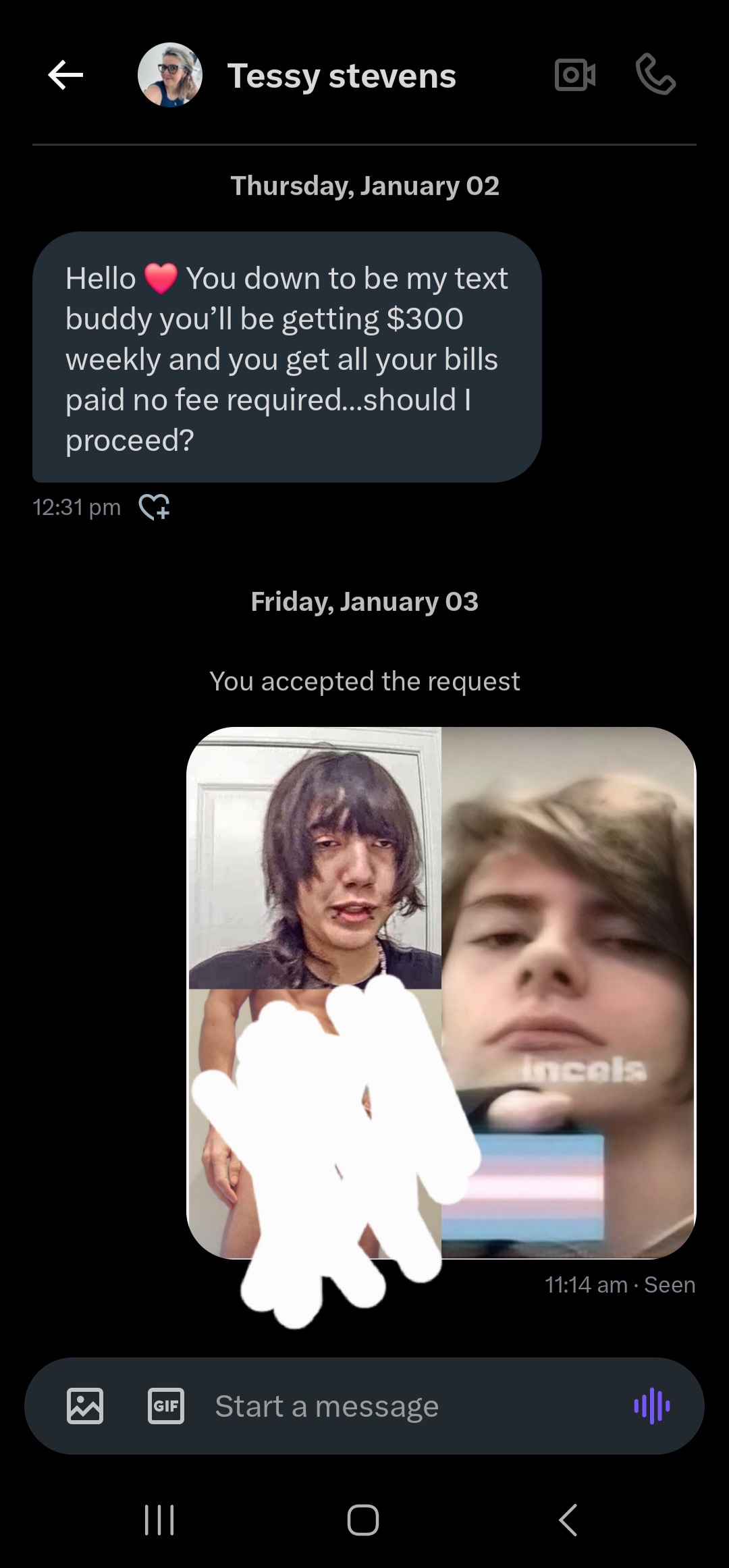Add a reaction to the 12:31 pm message
729x1568 pixels.
pos(154,506)
